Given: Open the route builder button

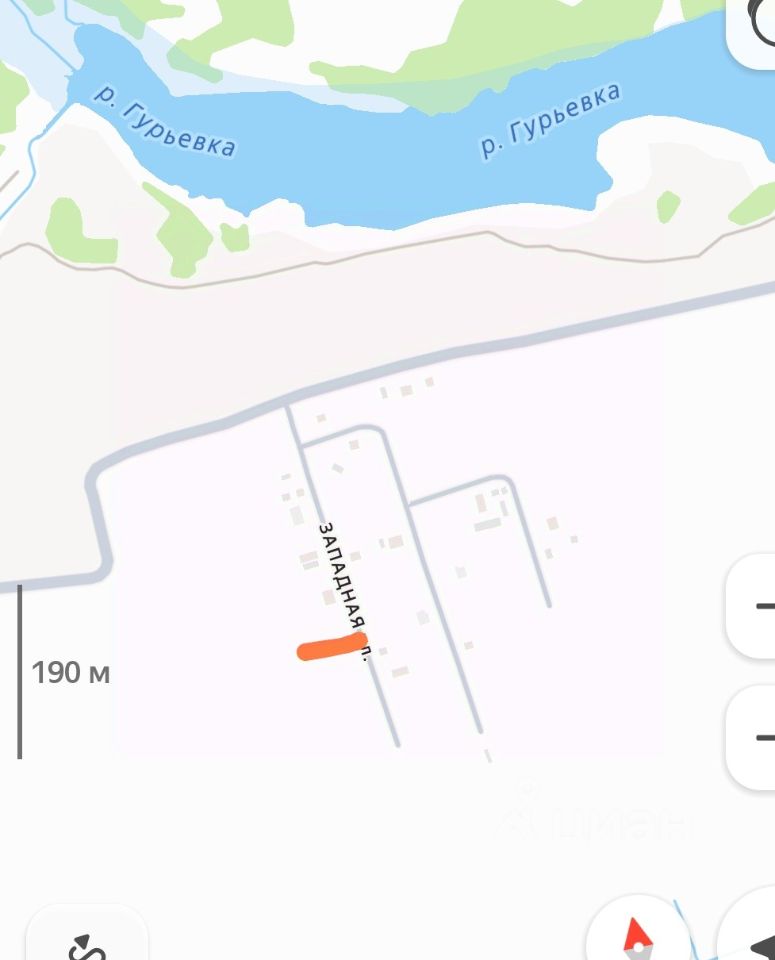Looking at the screenshot, I should pyautogui.click(x=87, y=940).
